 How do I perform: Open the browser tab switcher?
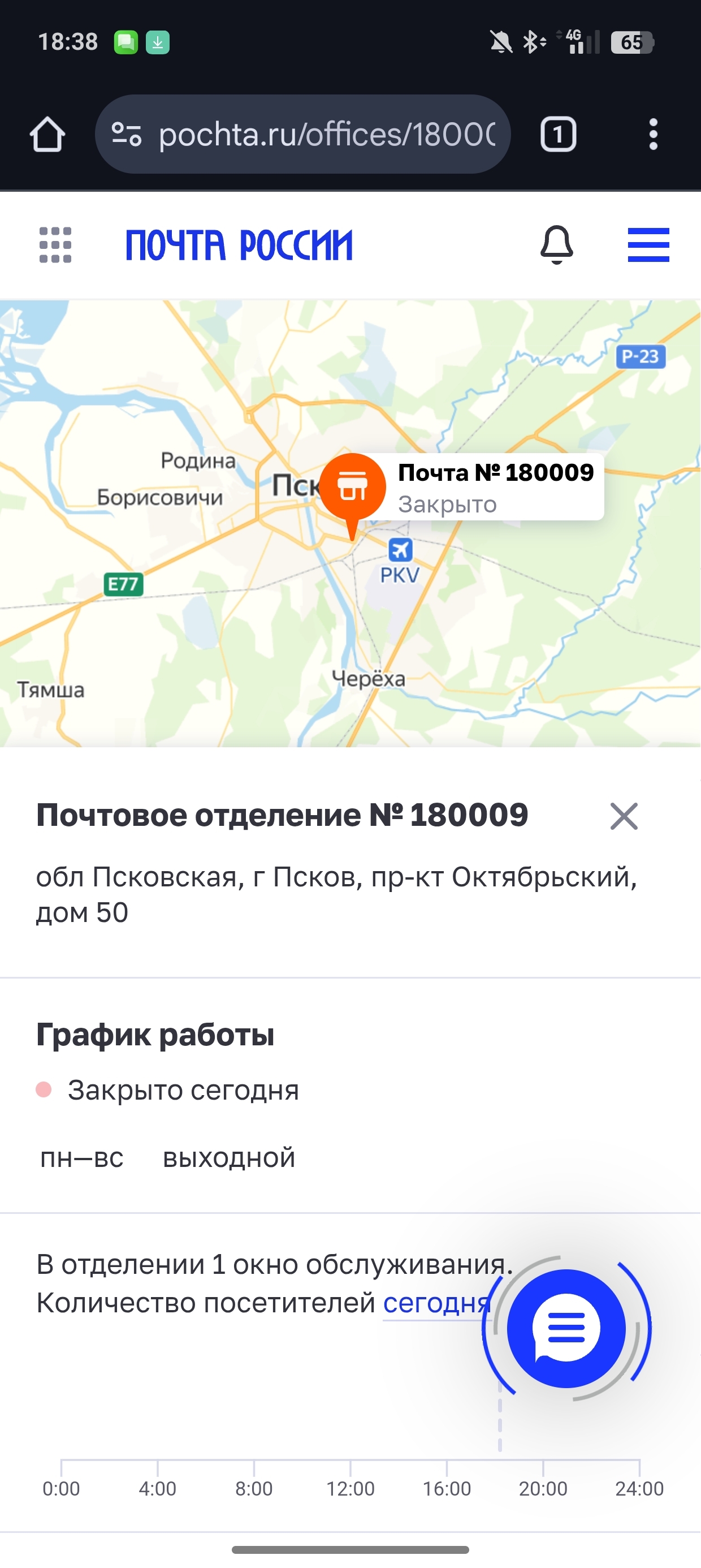pyautogui.click(x=558, y=134)
